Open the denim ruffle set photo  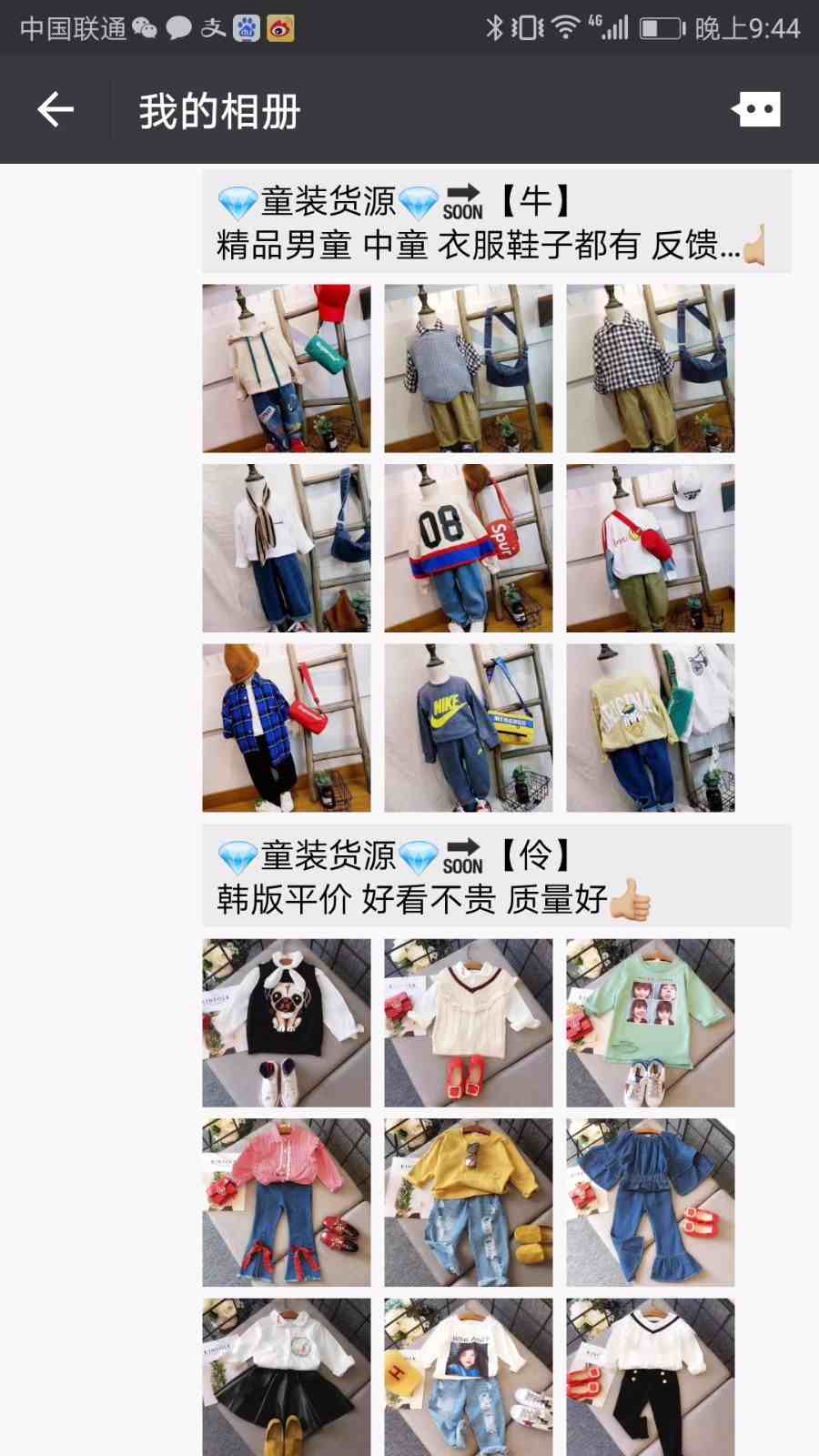pos(651,1202)
